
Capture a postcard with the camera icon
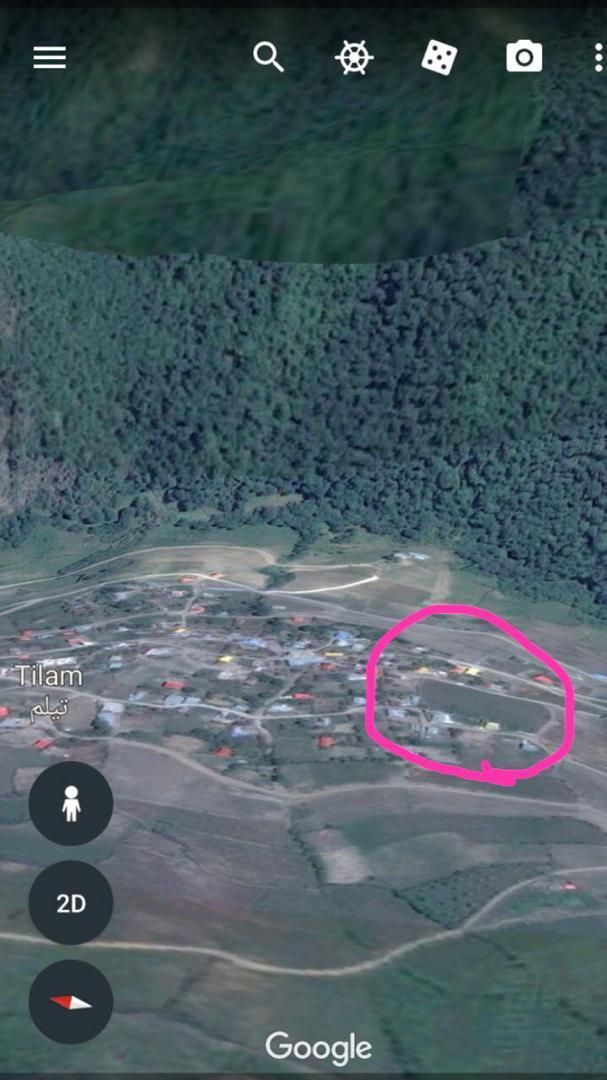tap(524, 57)
